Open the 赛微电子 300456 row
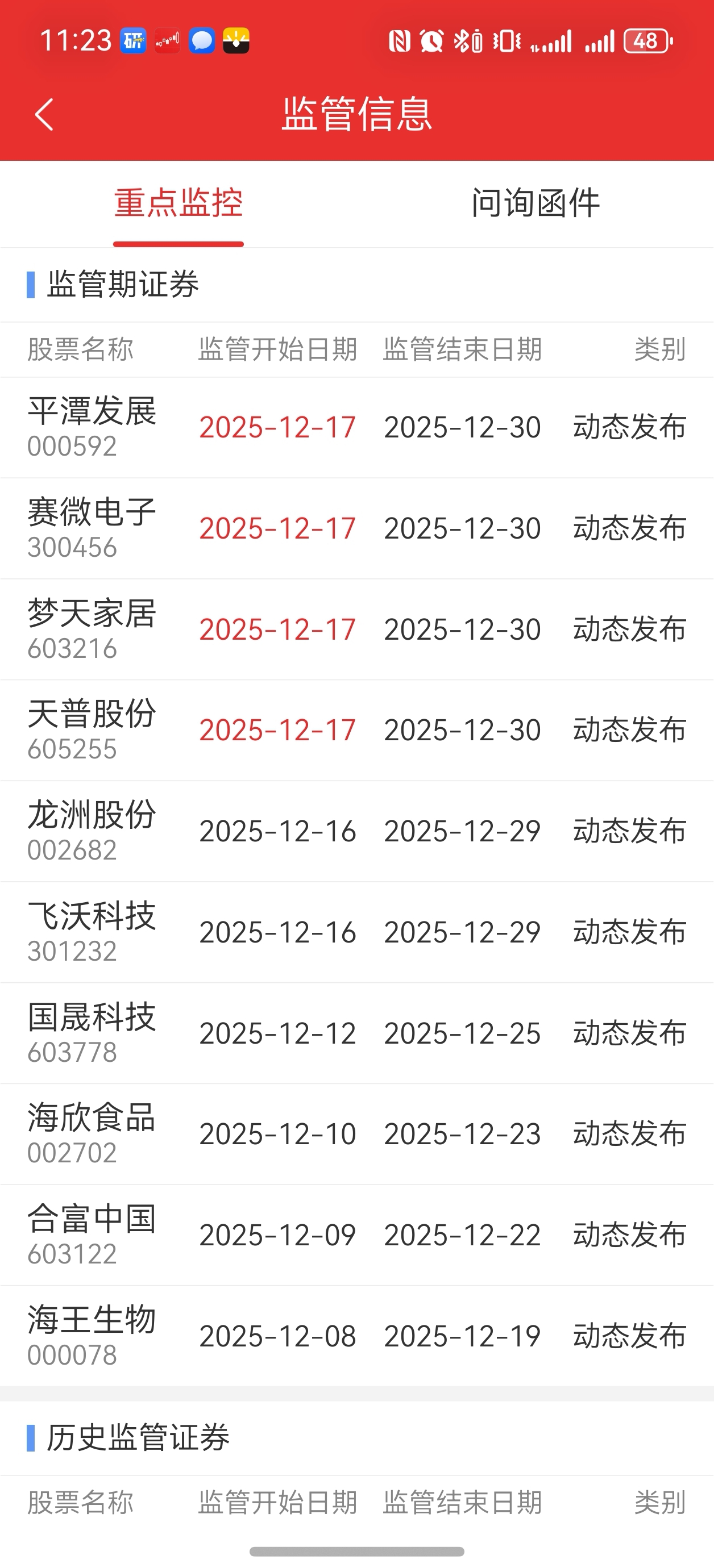Viewport: 714px width, 1568px height. click(357, 528)
